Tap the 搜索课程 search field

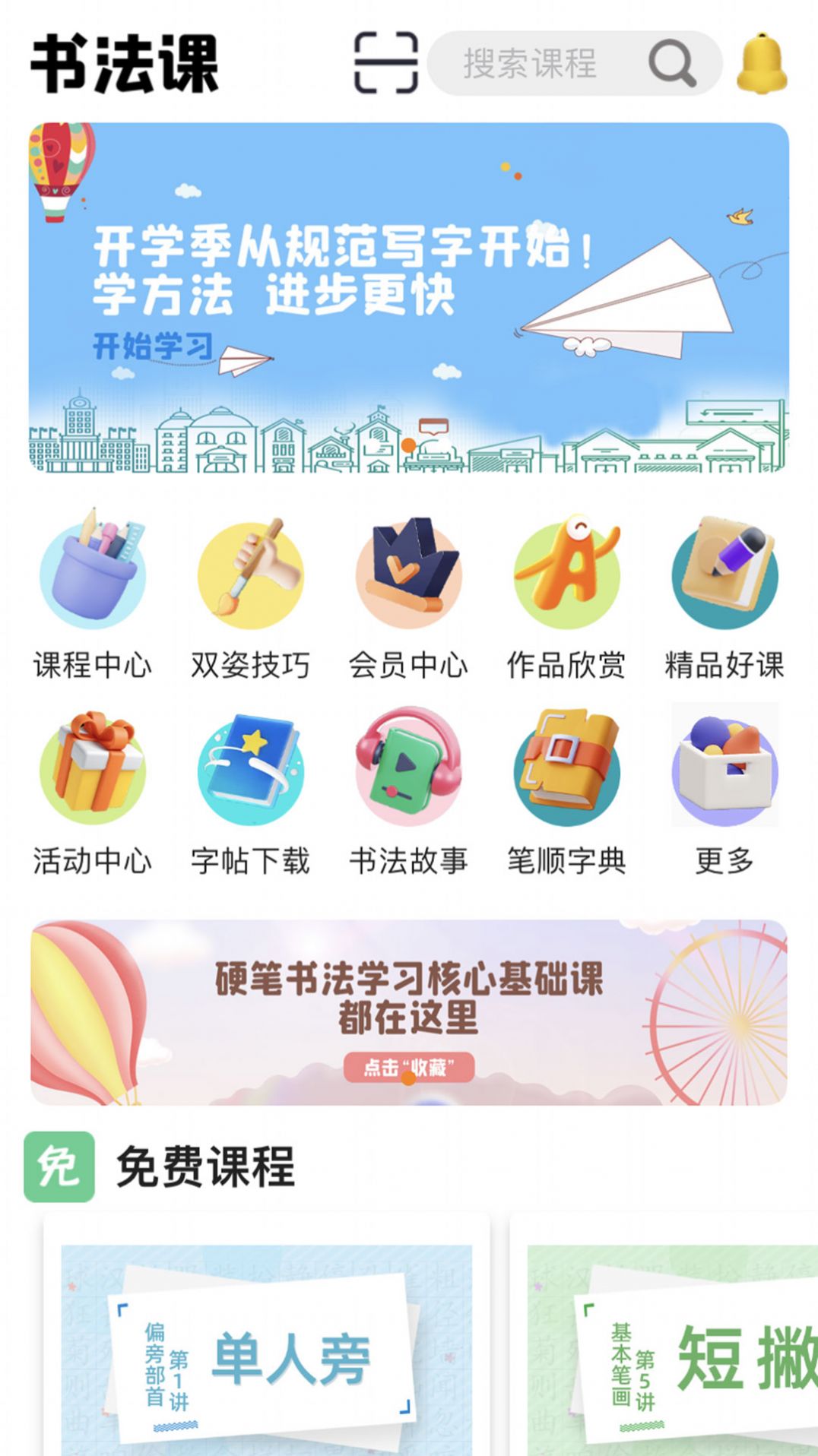tap(532, 65)
